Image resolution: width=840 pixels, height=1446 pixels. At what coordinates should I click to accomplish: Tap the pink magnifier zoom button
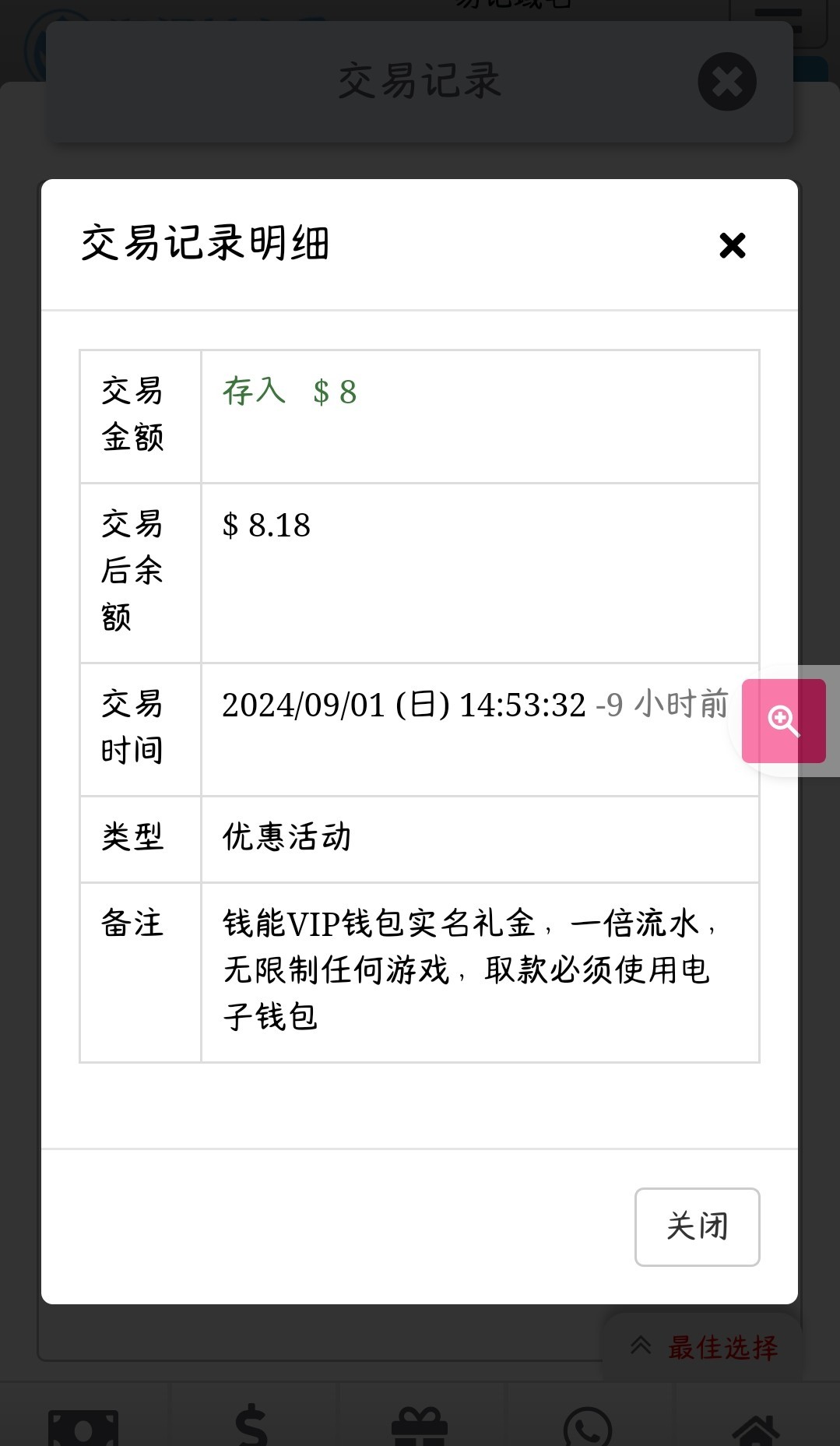(783, 720)
